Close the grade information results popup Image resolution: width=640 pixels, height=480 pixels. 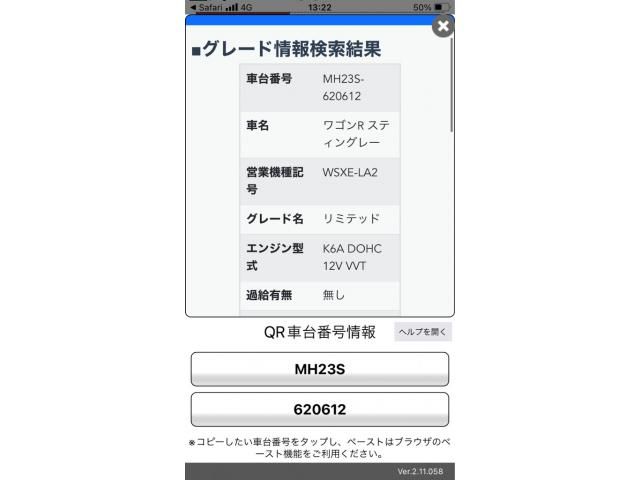442,26
